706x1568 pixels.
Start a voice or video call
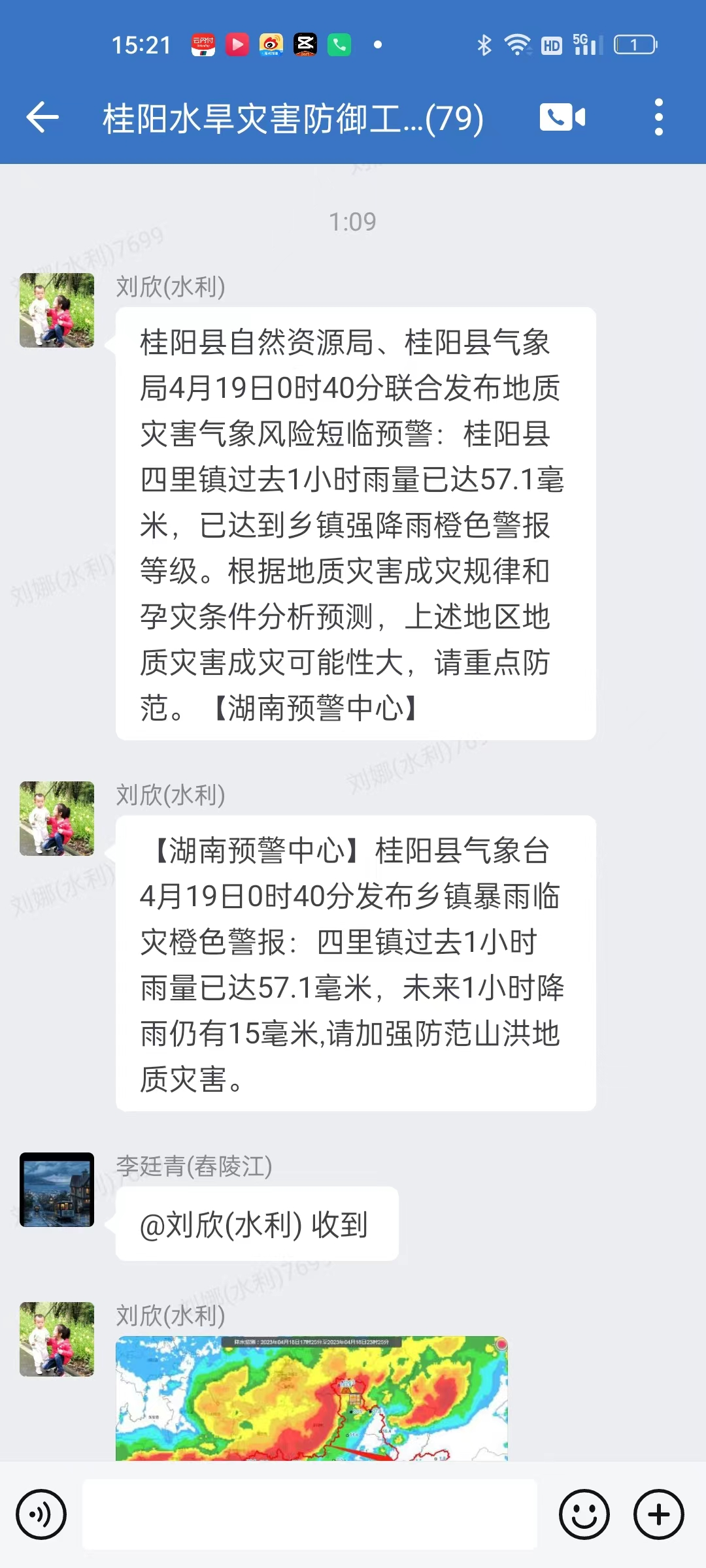pos(562,118)
